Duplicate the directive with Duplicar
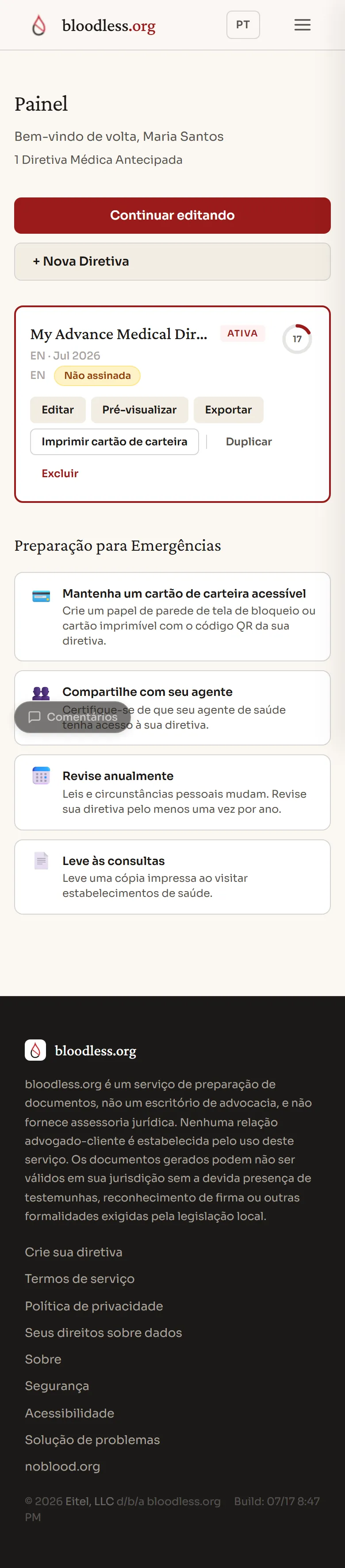Image resolution: width=345 pixels, height=1568 pixels. click(x=248, y=442)
